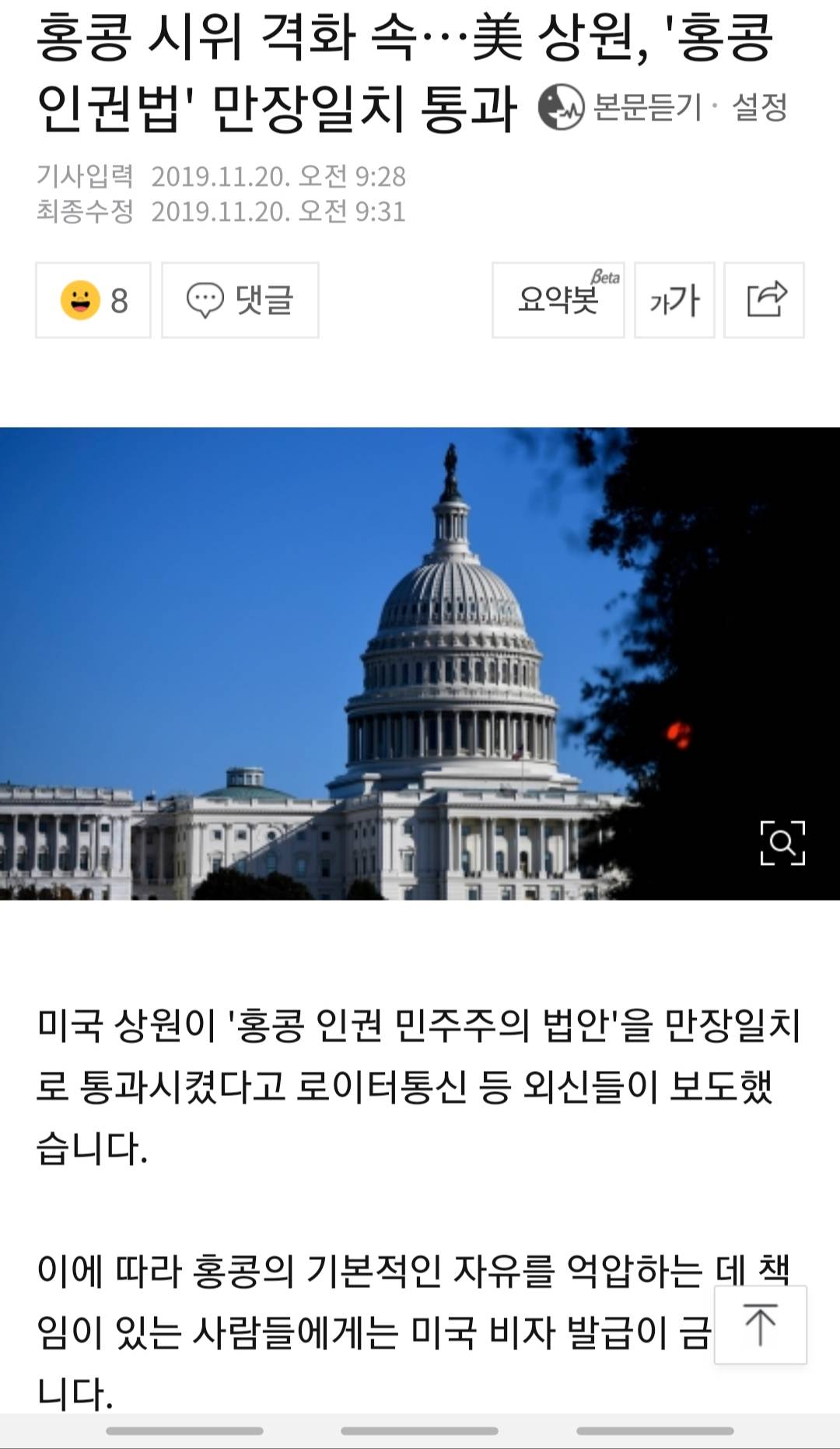The width and height of the screenshot is (840, 1449).
Task: Open the 댓글 comments section
Action: pyautogui.click(x=240, y=300)
